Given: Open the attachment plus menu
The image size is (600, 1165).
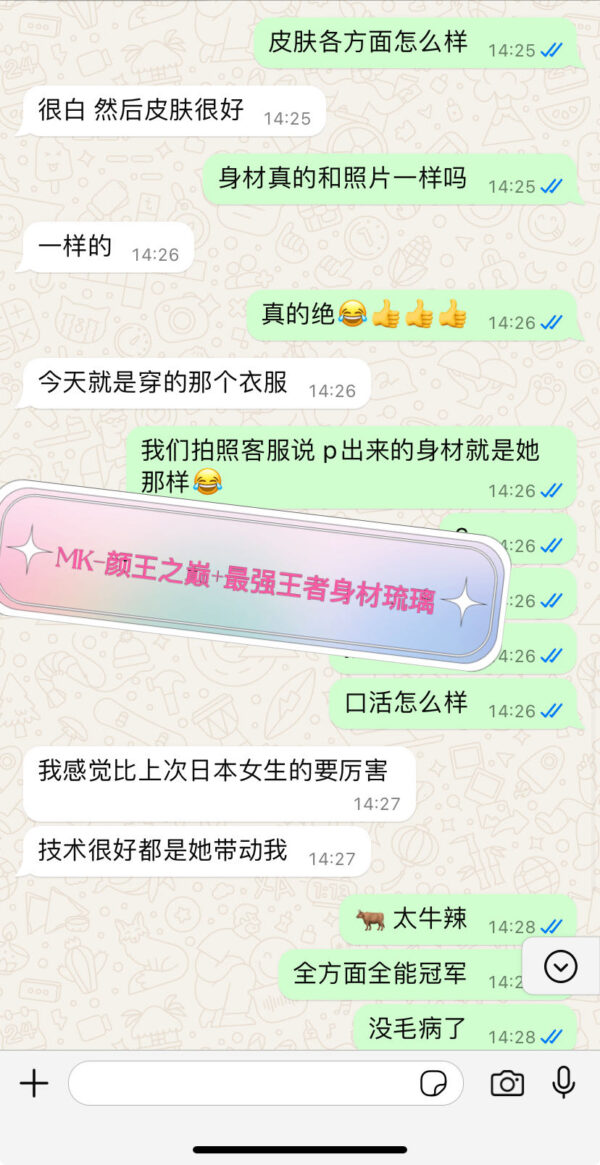Looking at the screenshot, I should (33, 1083).
